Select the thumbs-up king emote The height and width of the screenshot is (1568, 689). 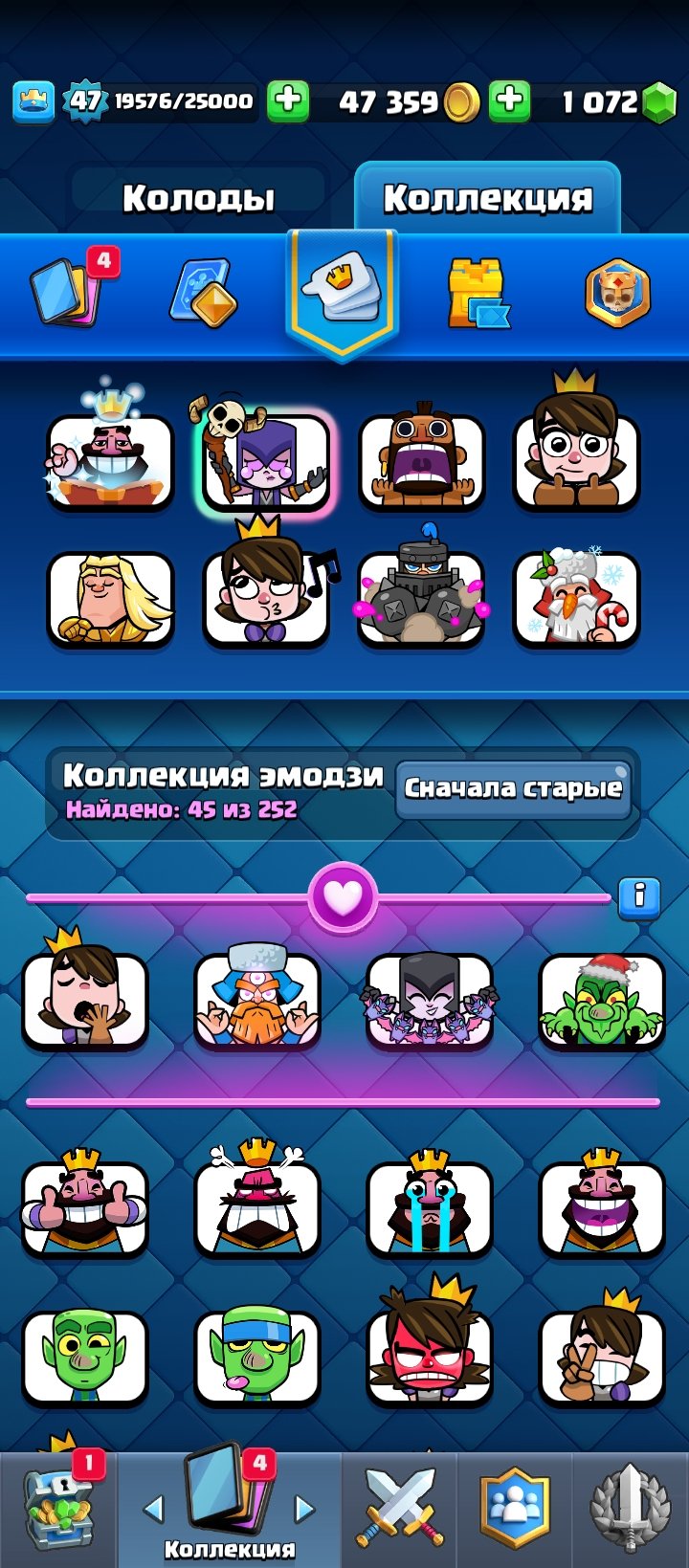(85, 1207)
